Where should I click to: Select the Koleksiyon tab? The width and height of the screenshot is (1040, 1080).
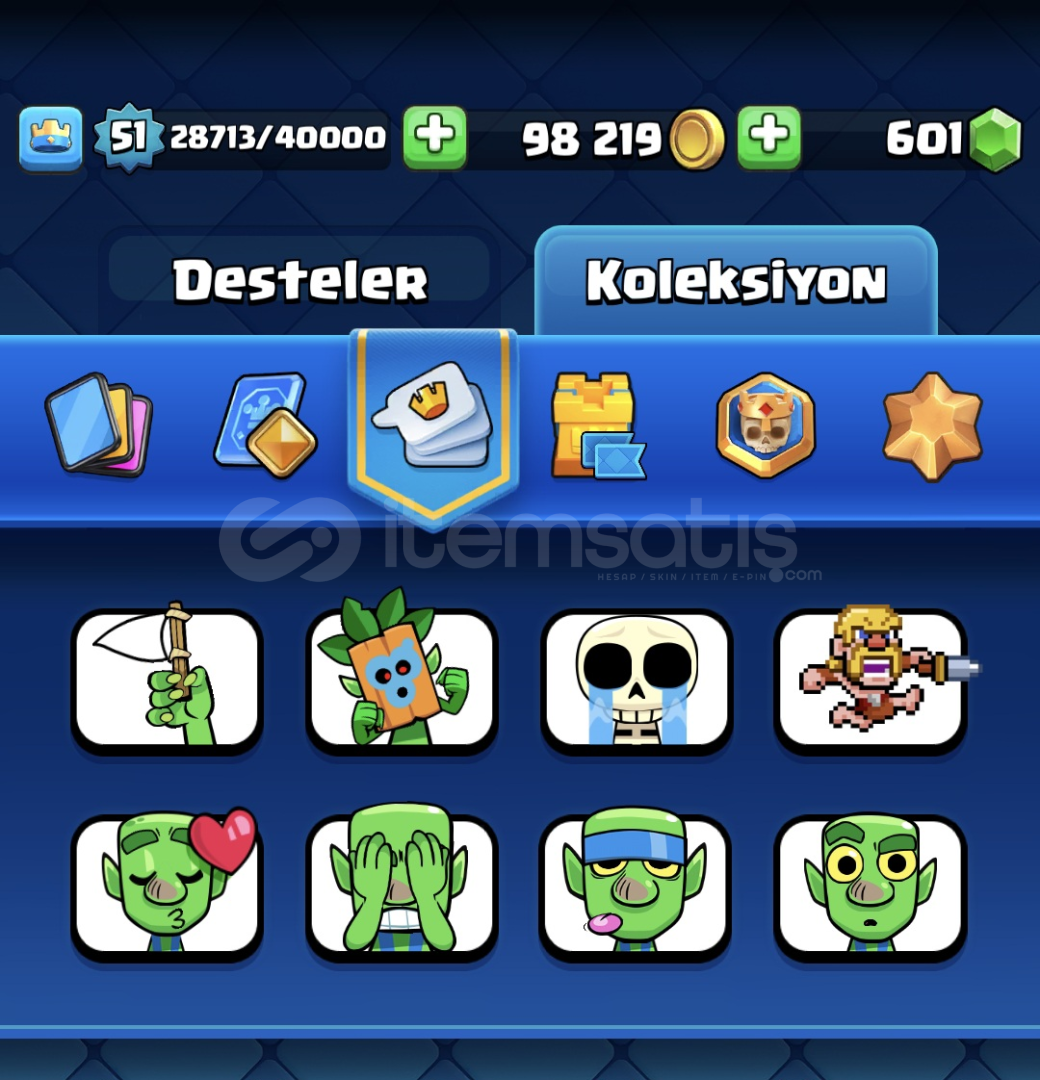736,281
